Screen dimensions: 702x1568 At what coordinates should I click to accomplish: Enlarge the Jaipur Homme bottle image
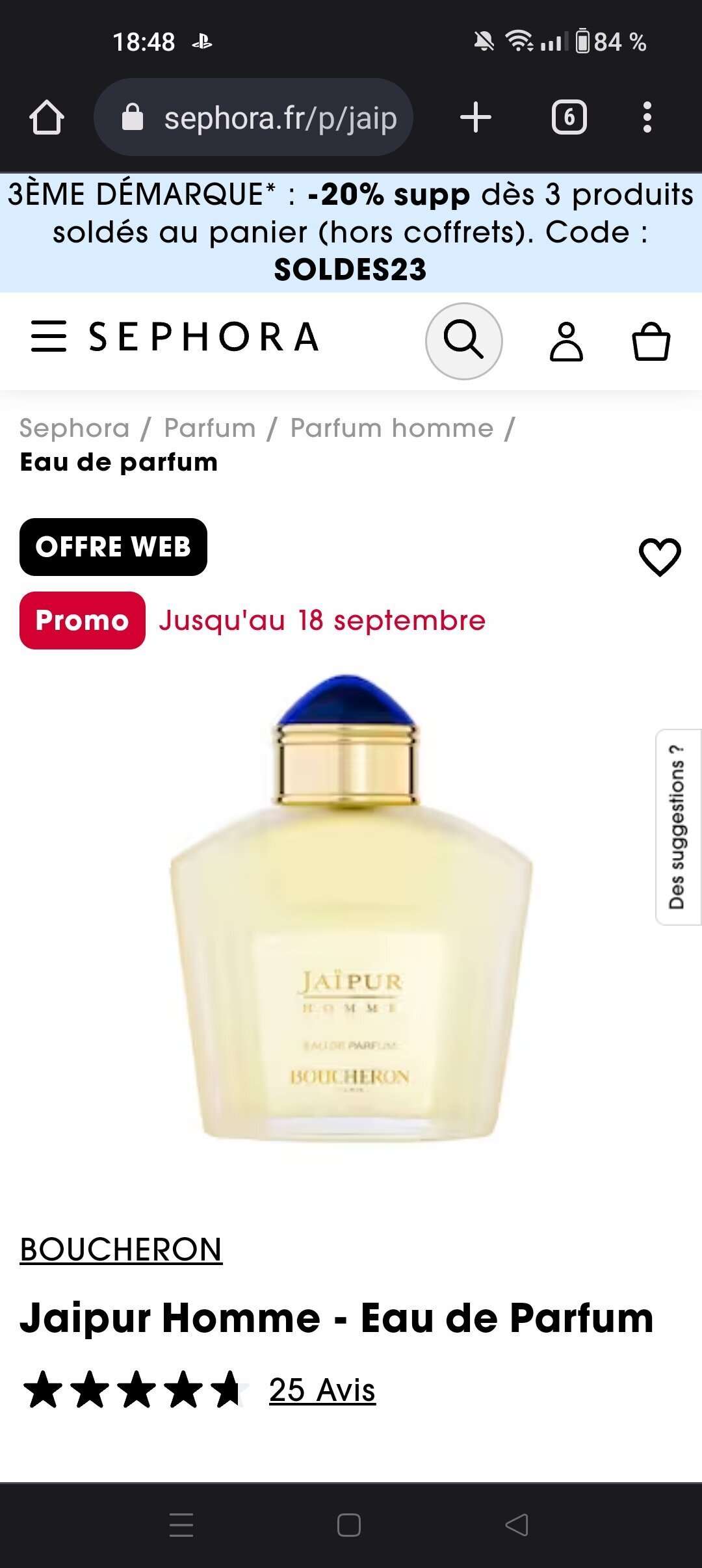pos(351,910)
